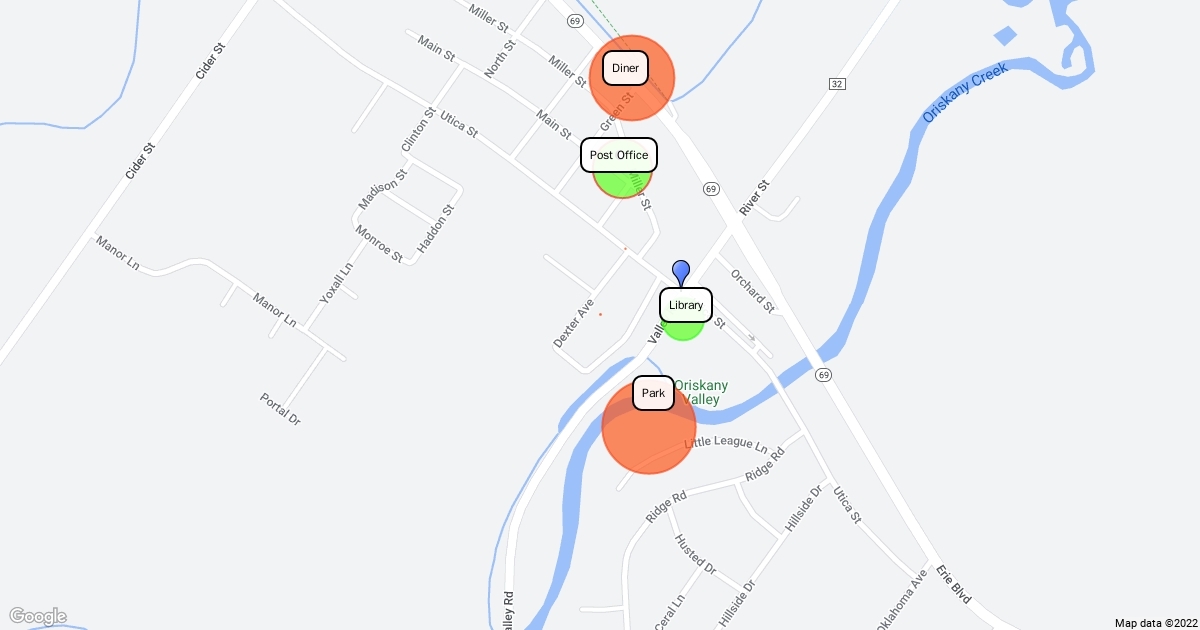1200x630 pixels.
Task: Tap the Library location label
Action: [686, 305]
